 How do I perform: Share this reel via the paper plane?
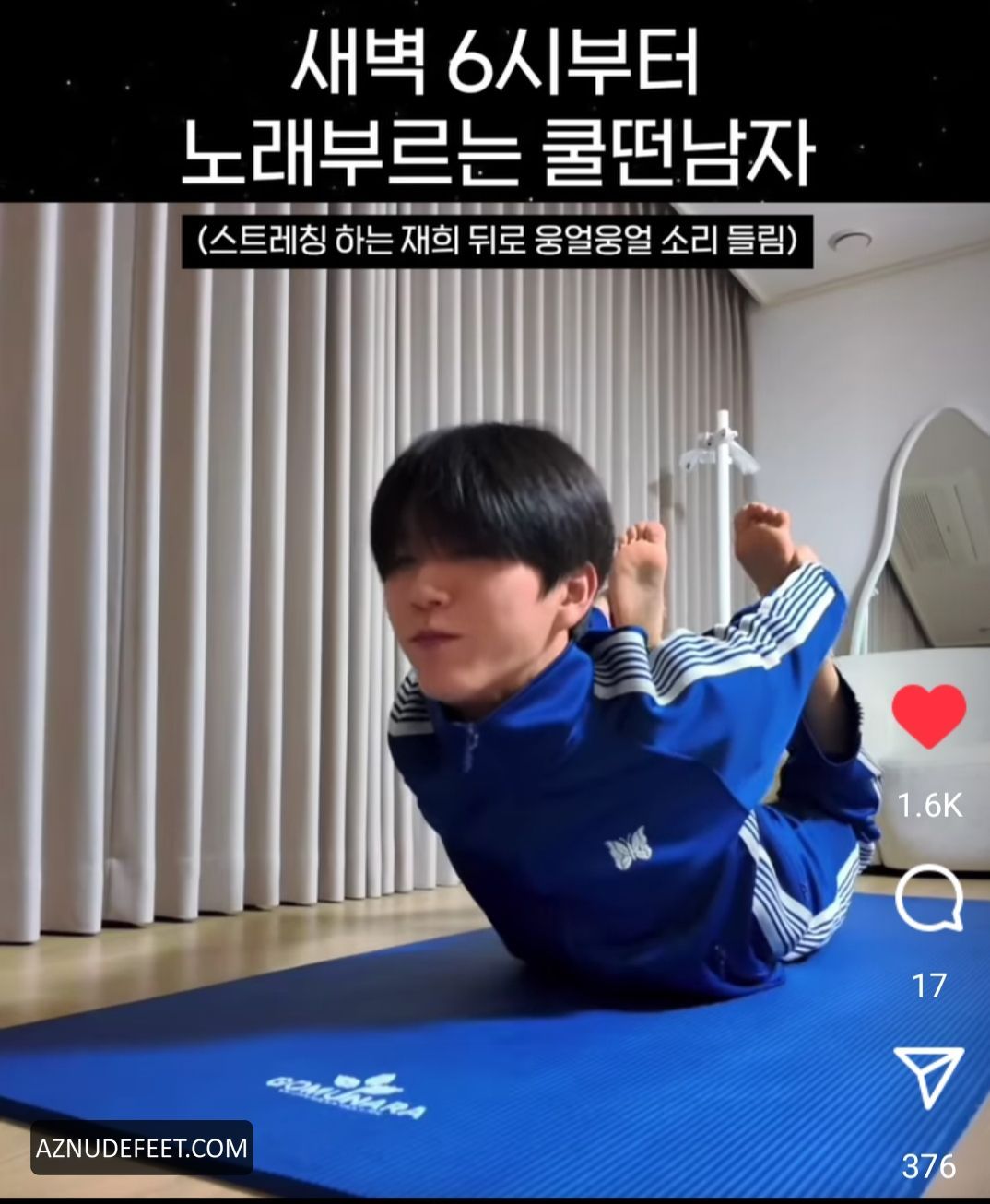pyautogui.click(x=928, y=1078)
